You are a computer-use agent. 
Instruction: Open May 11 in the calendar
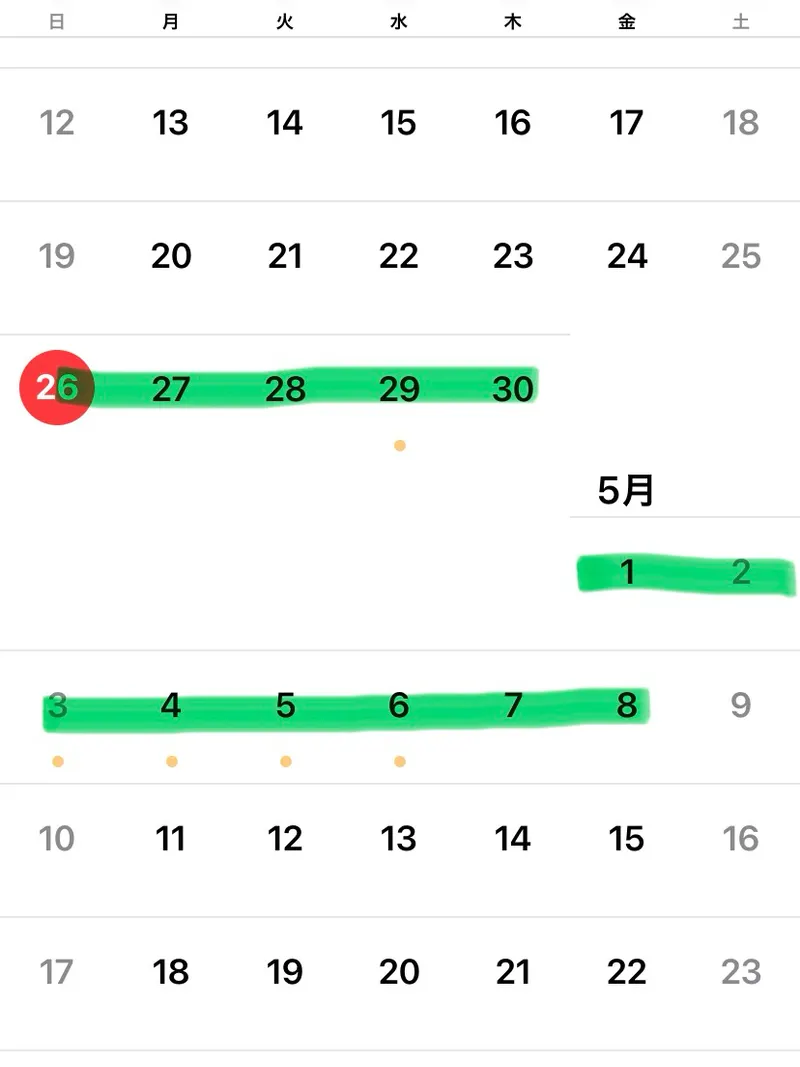point(171,838)
